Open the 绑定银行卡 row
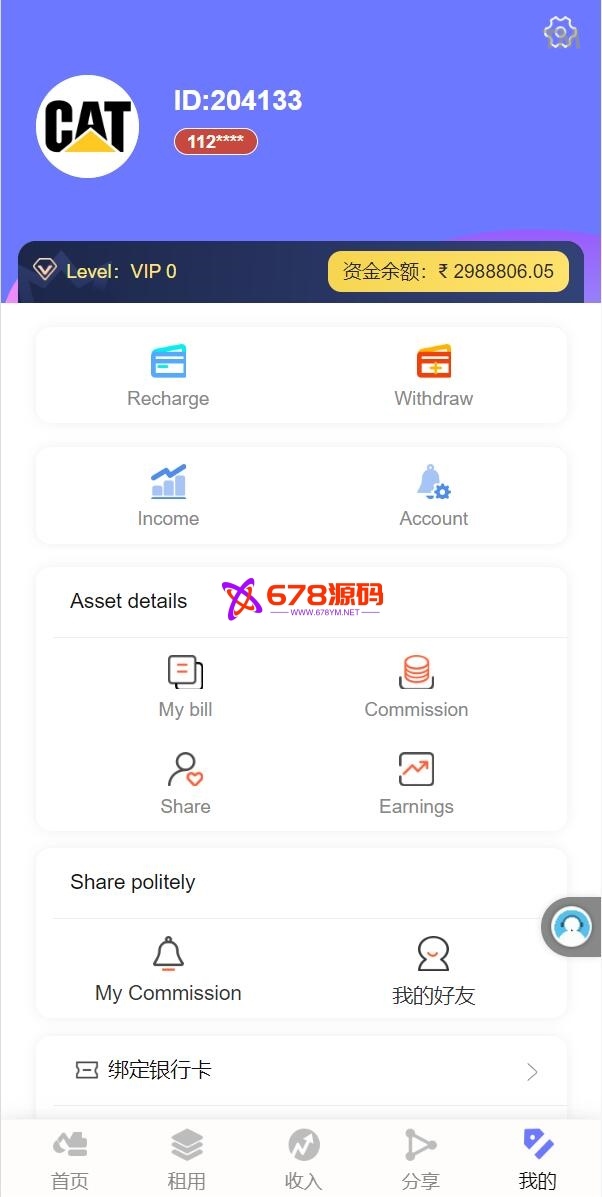 [x=301, y=1071]
